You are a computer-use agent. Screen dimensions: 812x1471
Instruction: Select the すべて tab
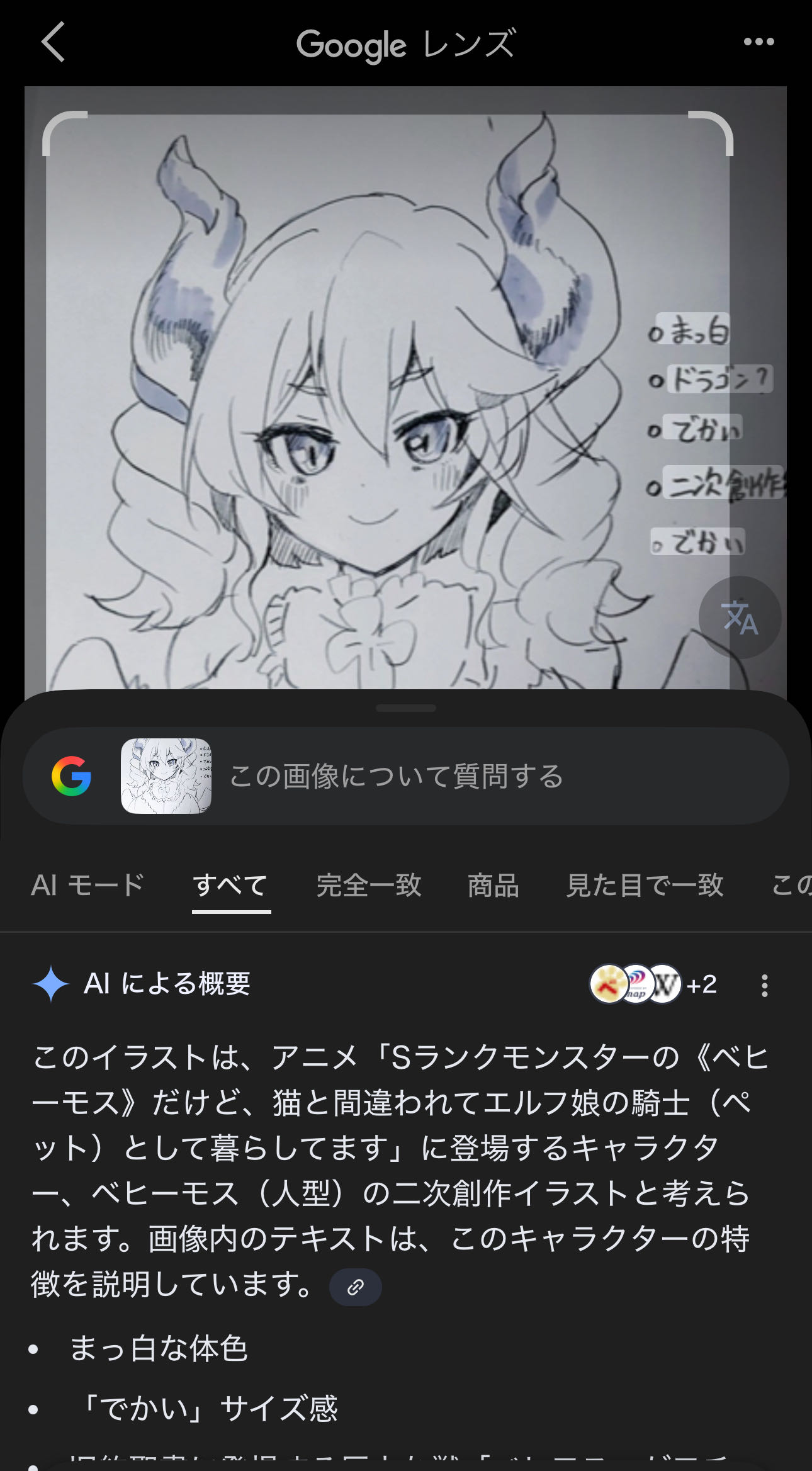pos(230,885)
